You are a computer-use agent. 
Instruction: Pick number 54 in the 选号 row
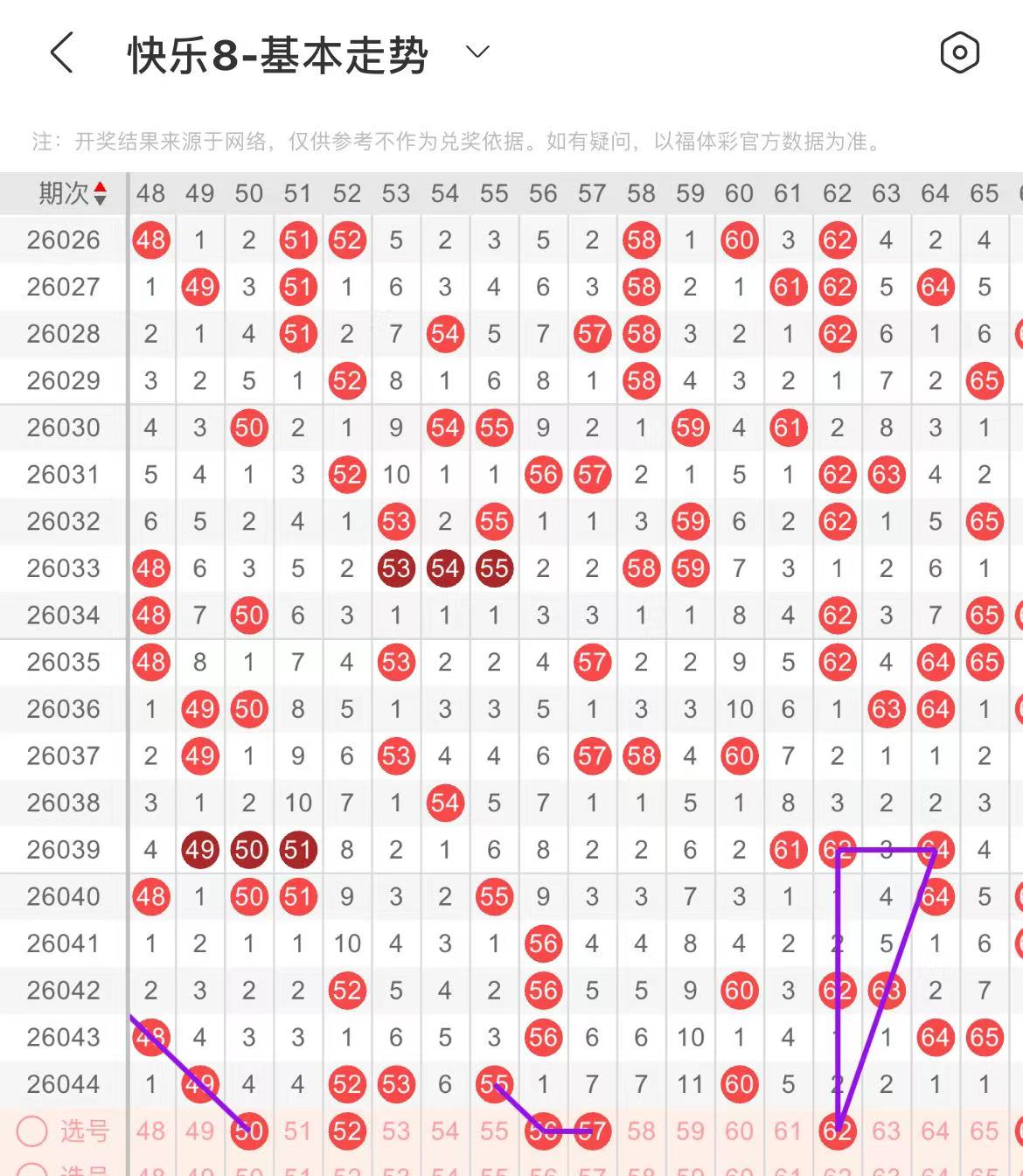445,1131
